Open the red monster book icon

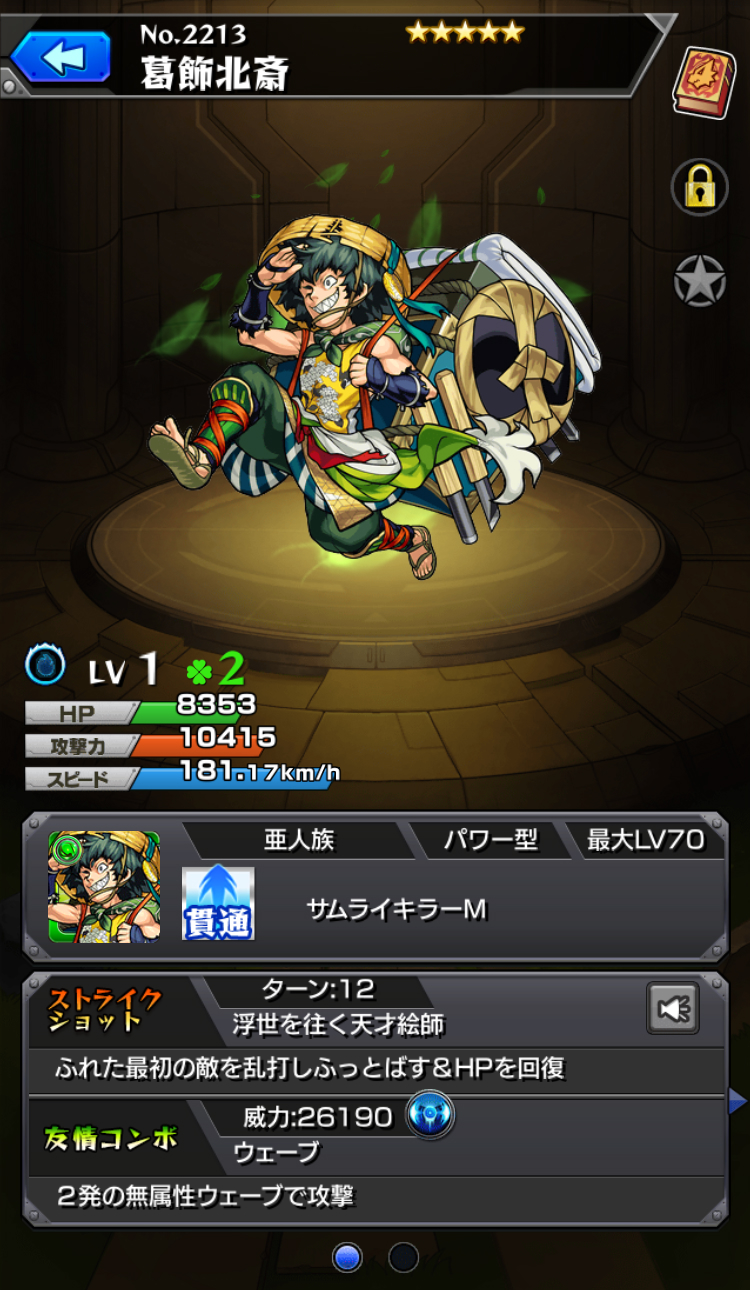[704, 83]
